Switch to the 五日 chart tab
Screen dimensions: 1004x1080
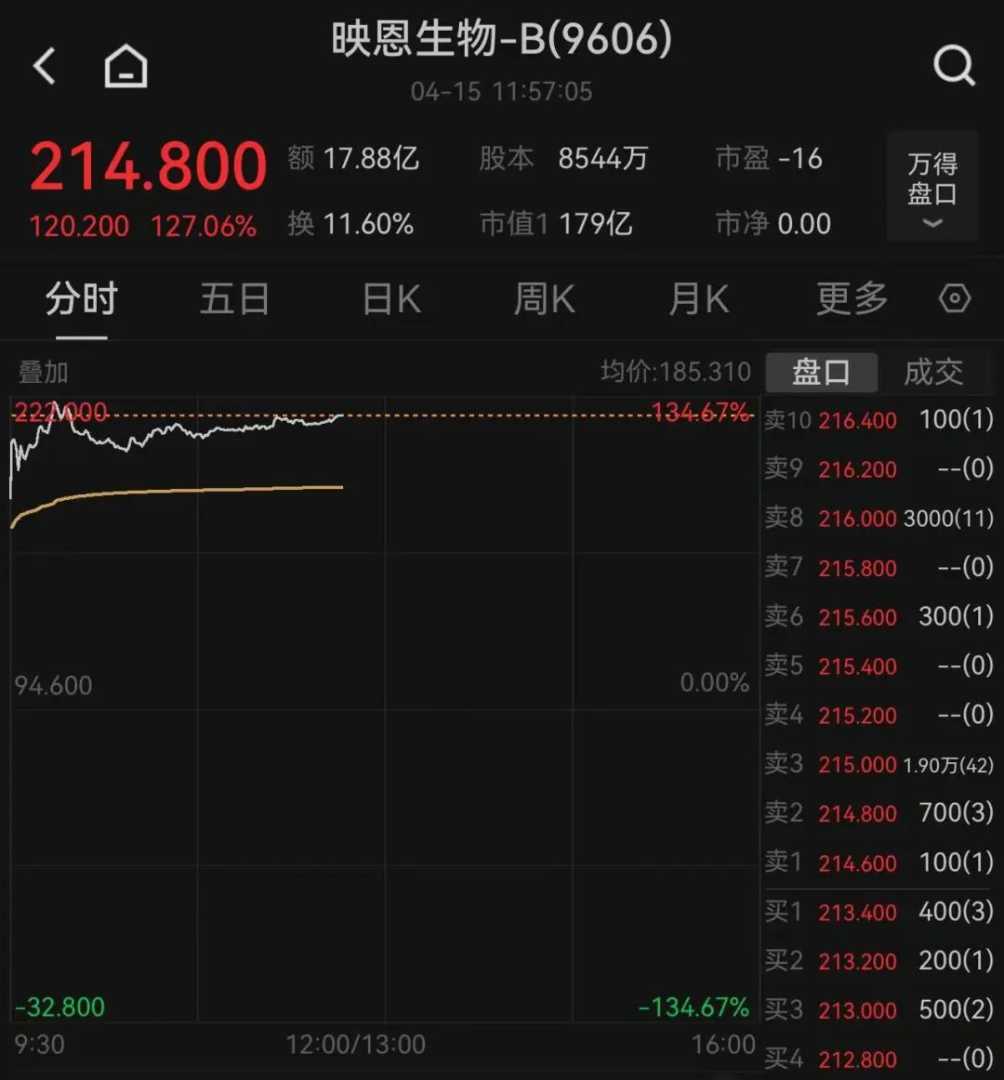click(234, 299)
